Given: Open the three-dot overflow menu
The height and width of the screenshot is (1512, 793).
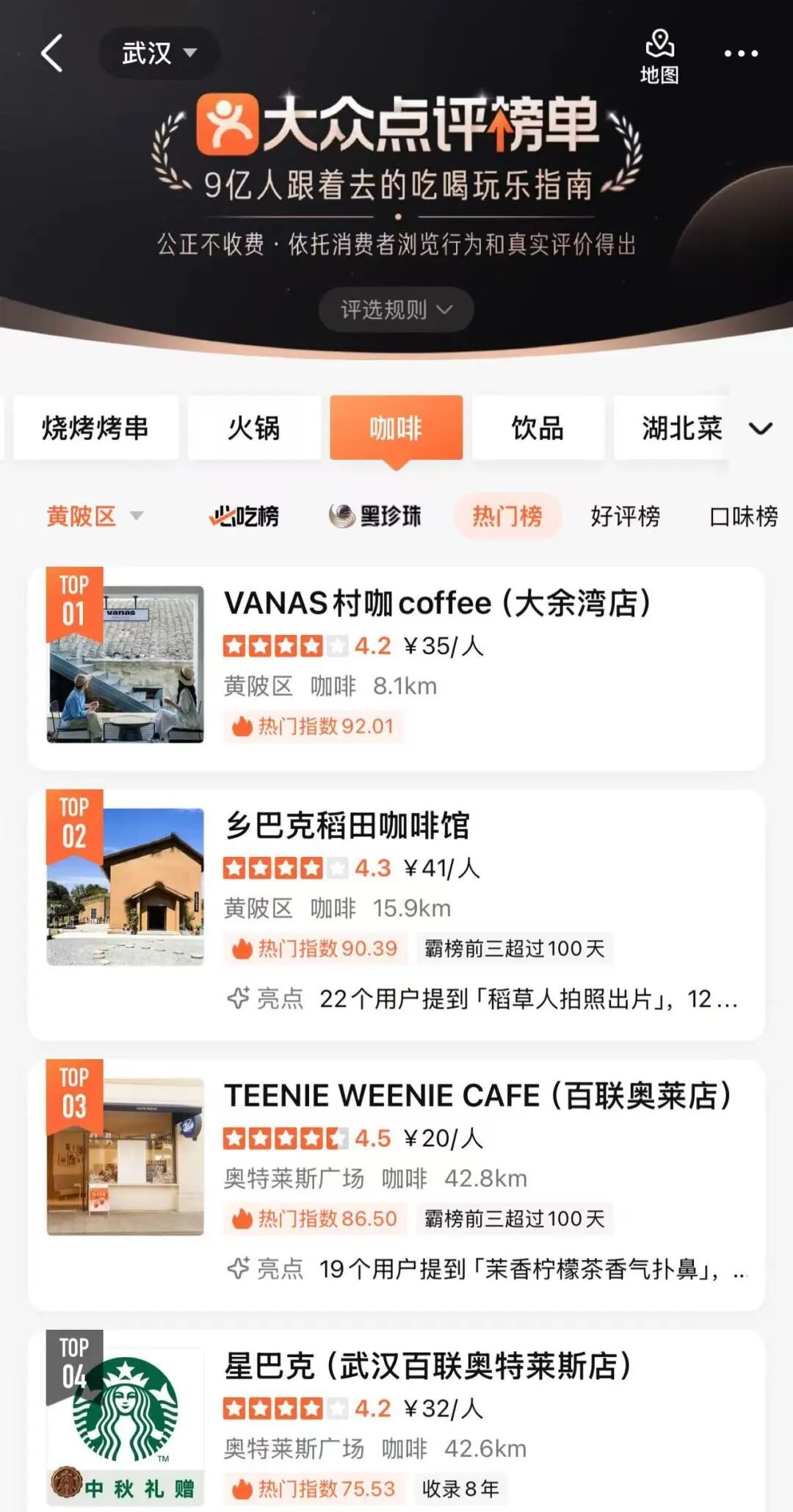Looking at the screenshot, I should click(x=740, y=53).
